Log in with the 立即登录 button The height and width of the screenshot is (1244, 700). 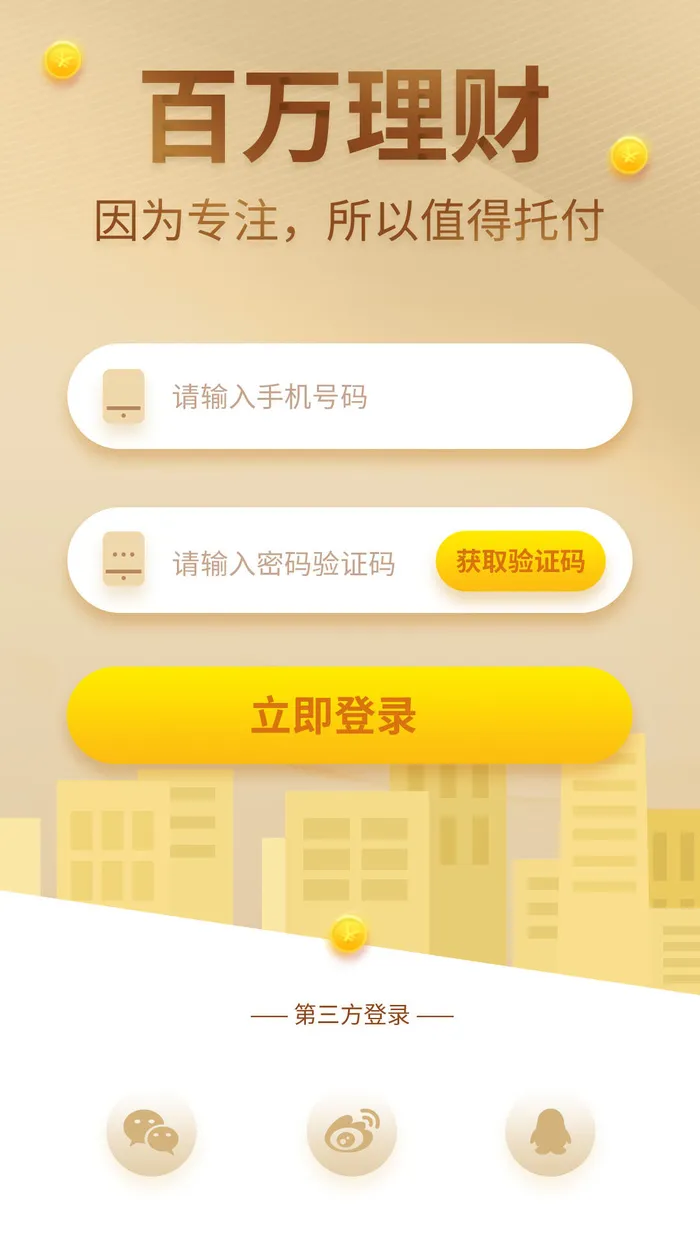350,716
